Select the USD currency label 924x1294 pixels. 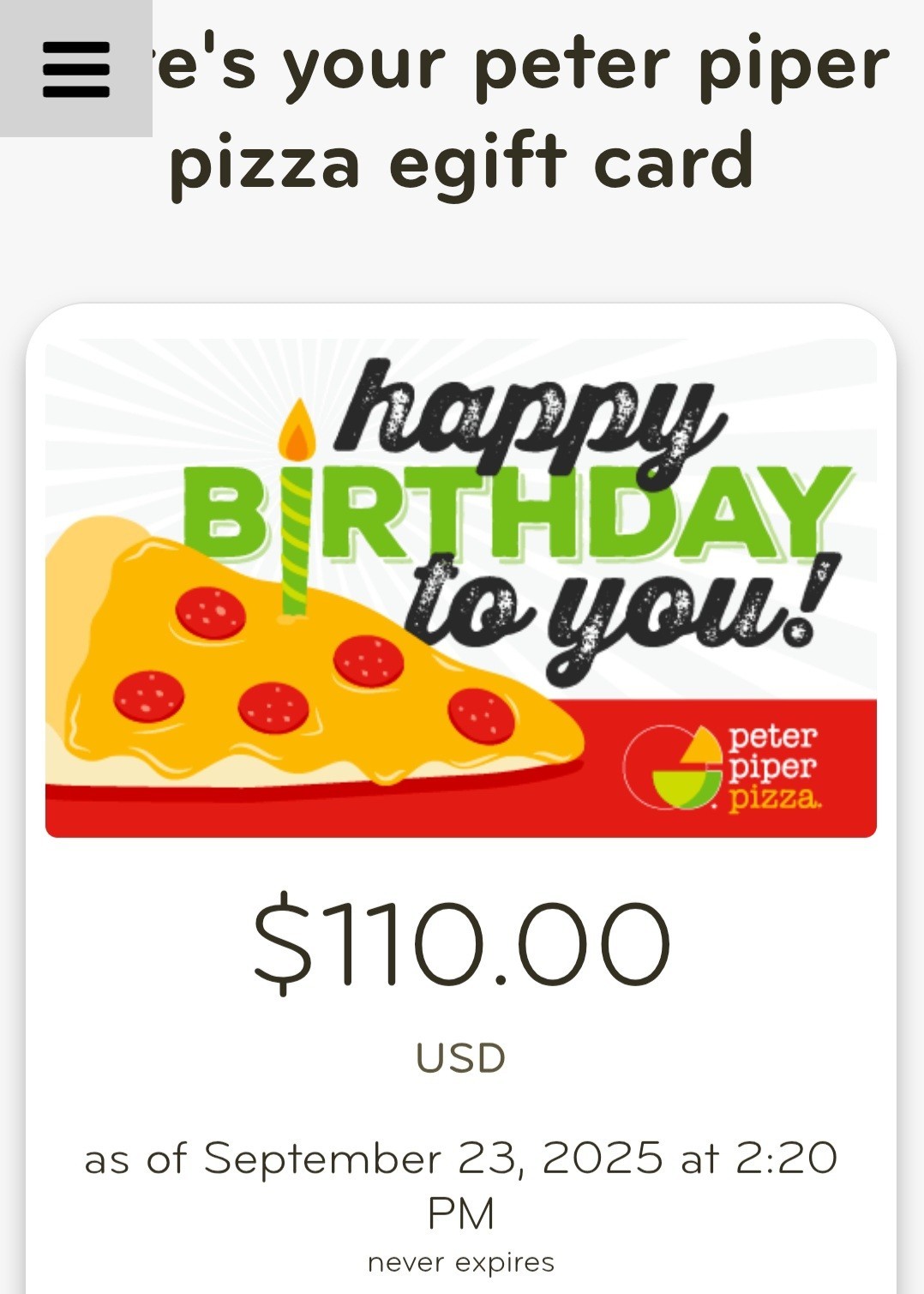(460, 1056)
